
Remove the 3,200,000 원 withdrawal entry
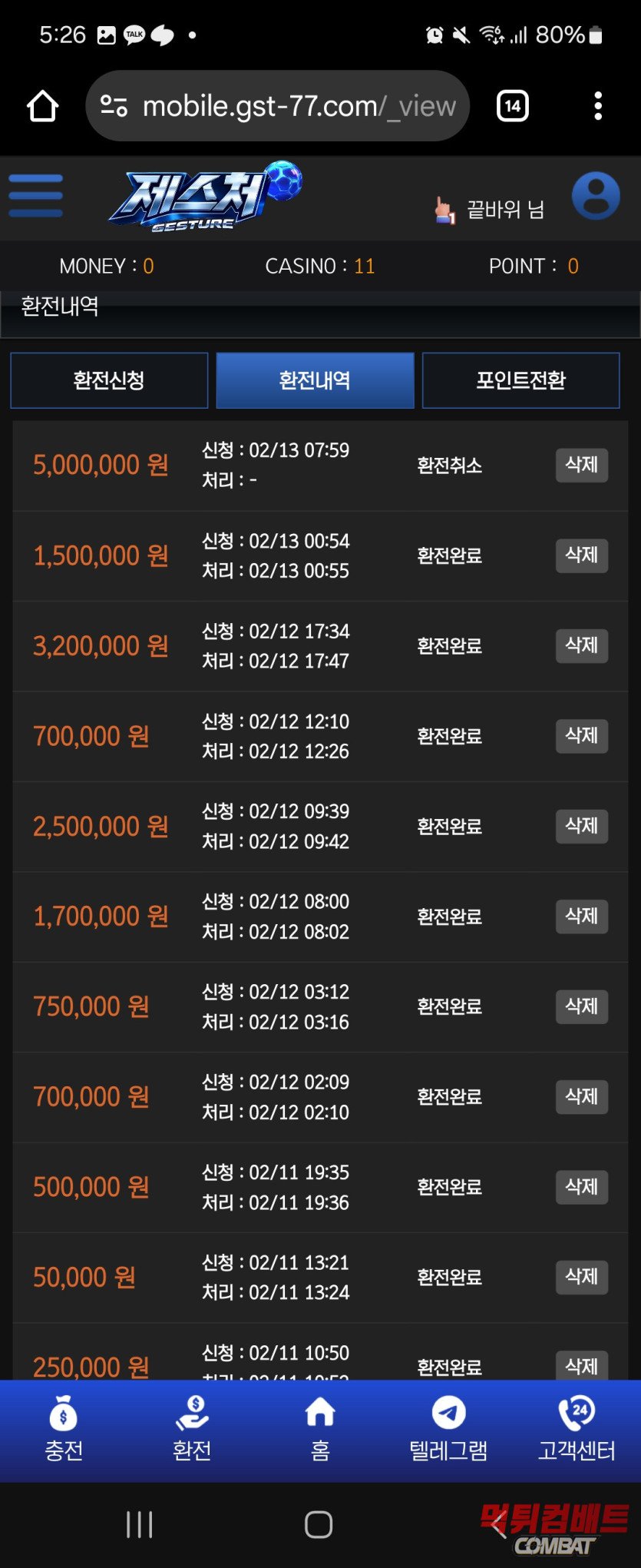pos(581,645)
